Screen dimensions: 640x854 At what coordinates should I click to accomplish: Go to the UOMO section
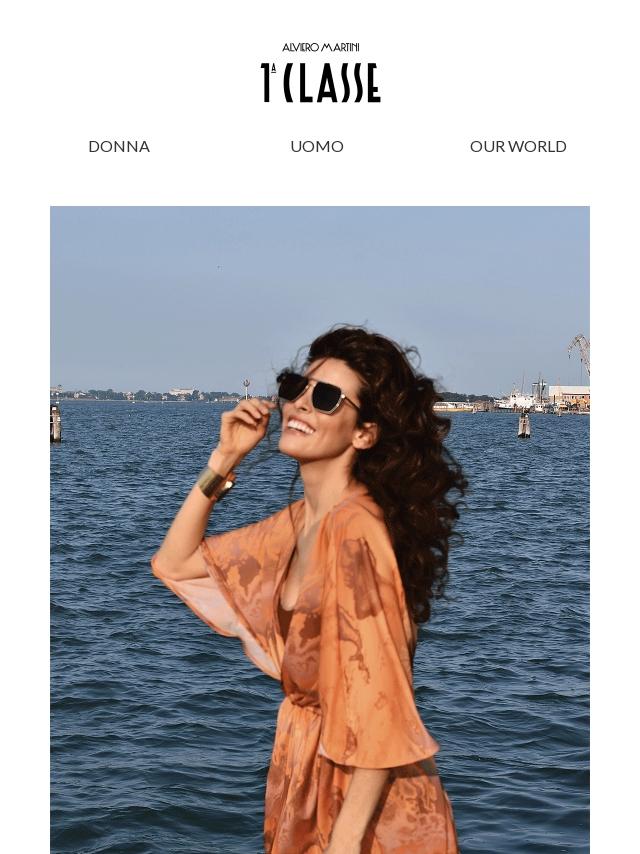point(317,146)
